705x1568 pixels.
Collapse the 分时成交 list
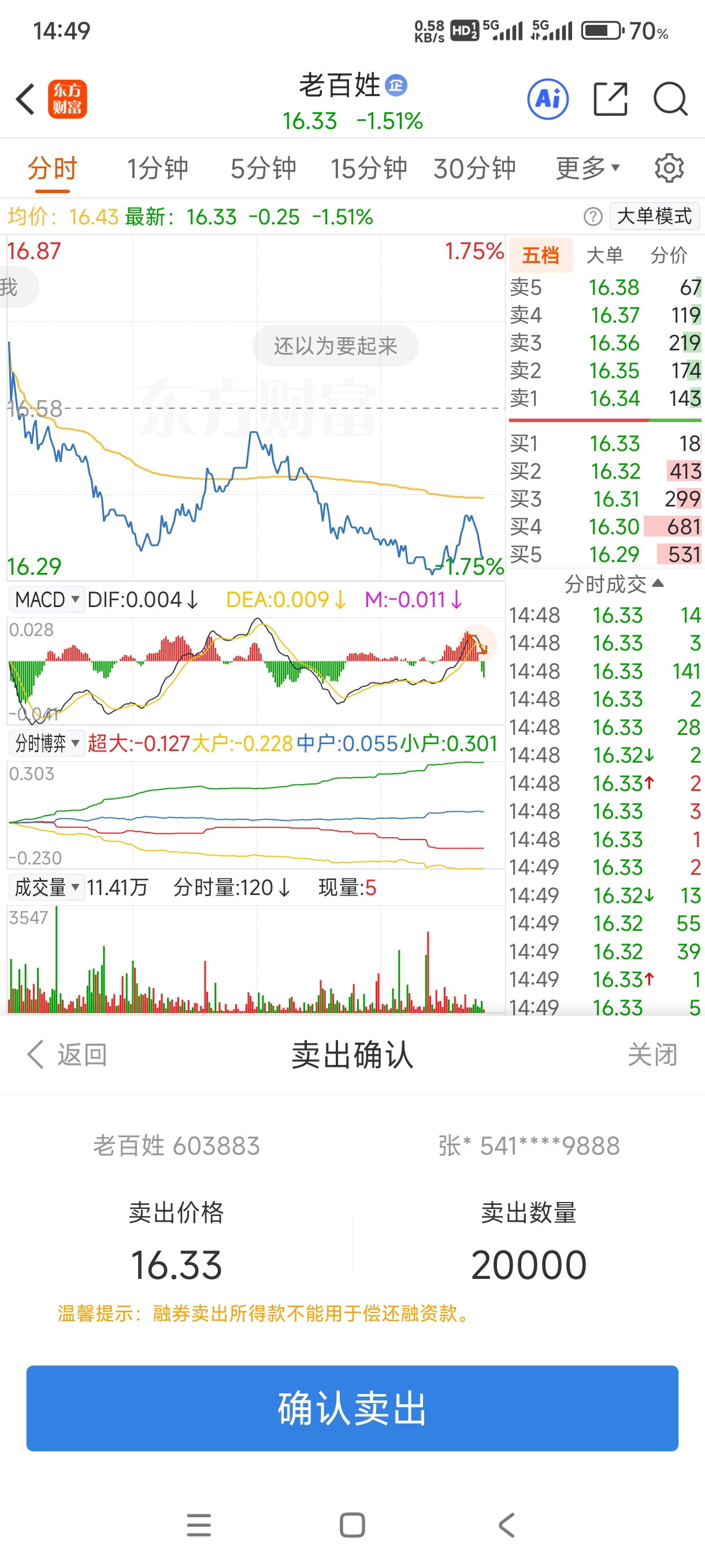pos(614,584)
